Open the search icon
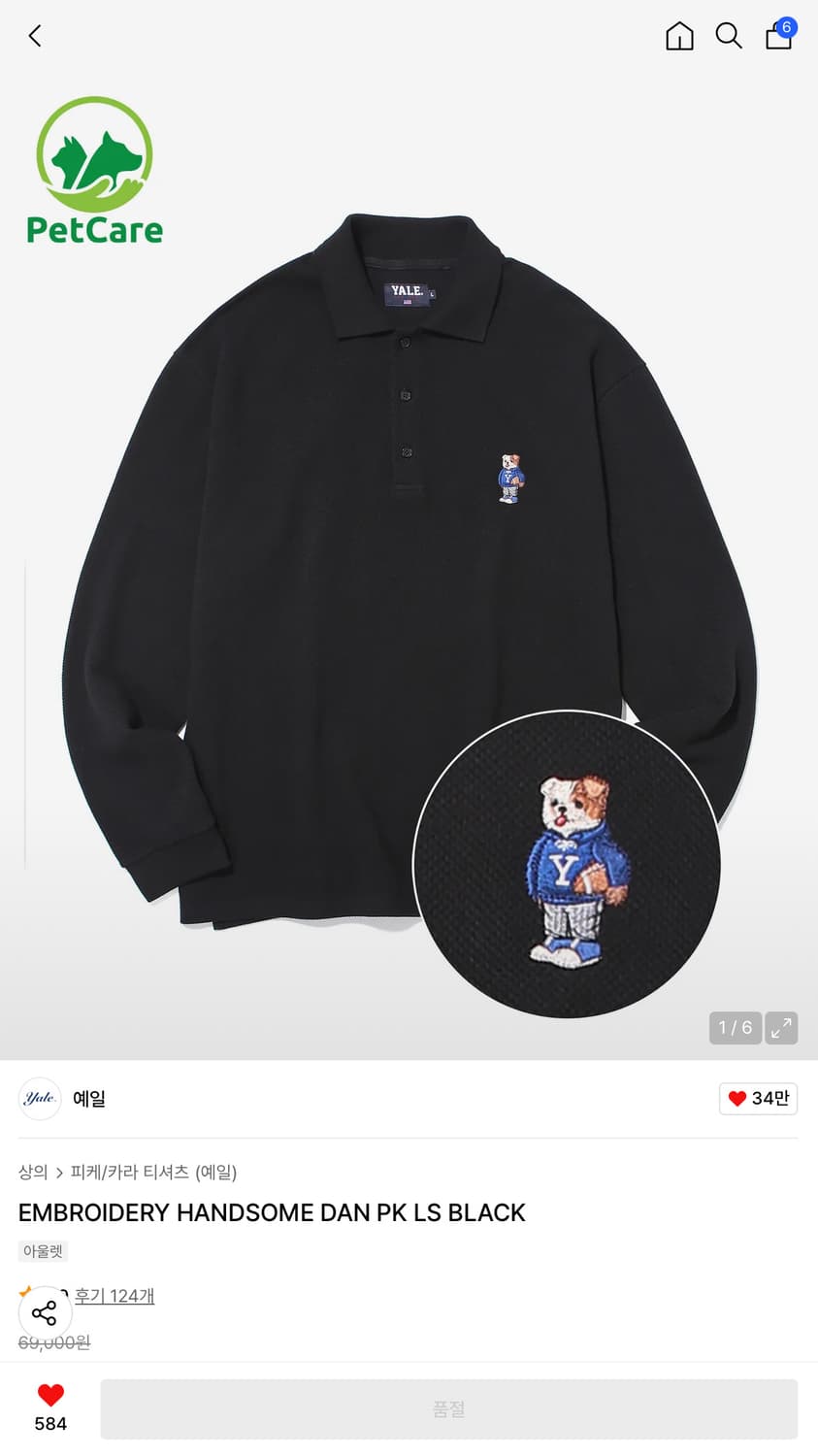The image size is (818, 1456). click(x=729, y=36)
